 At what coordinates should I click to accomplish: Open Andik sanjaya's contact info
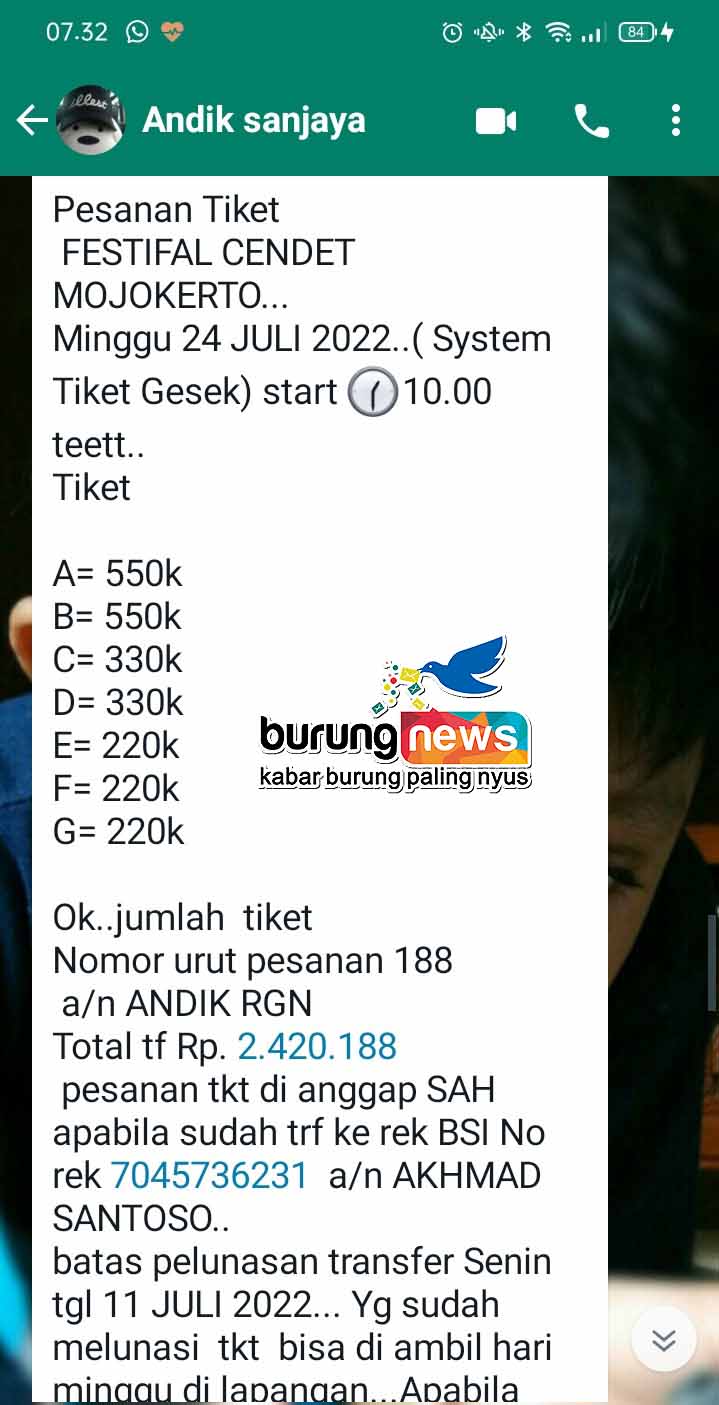pos(254,121)
